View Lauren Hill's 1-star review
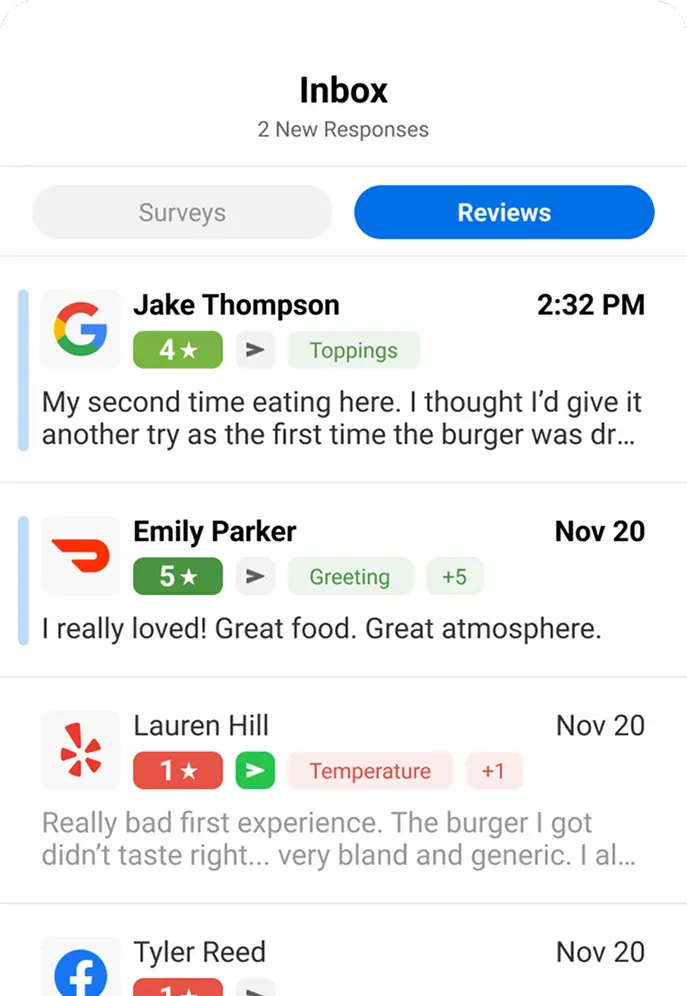The height and width of the screenshot is (996, 687). (x=340, y=840)
